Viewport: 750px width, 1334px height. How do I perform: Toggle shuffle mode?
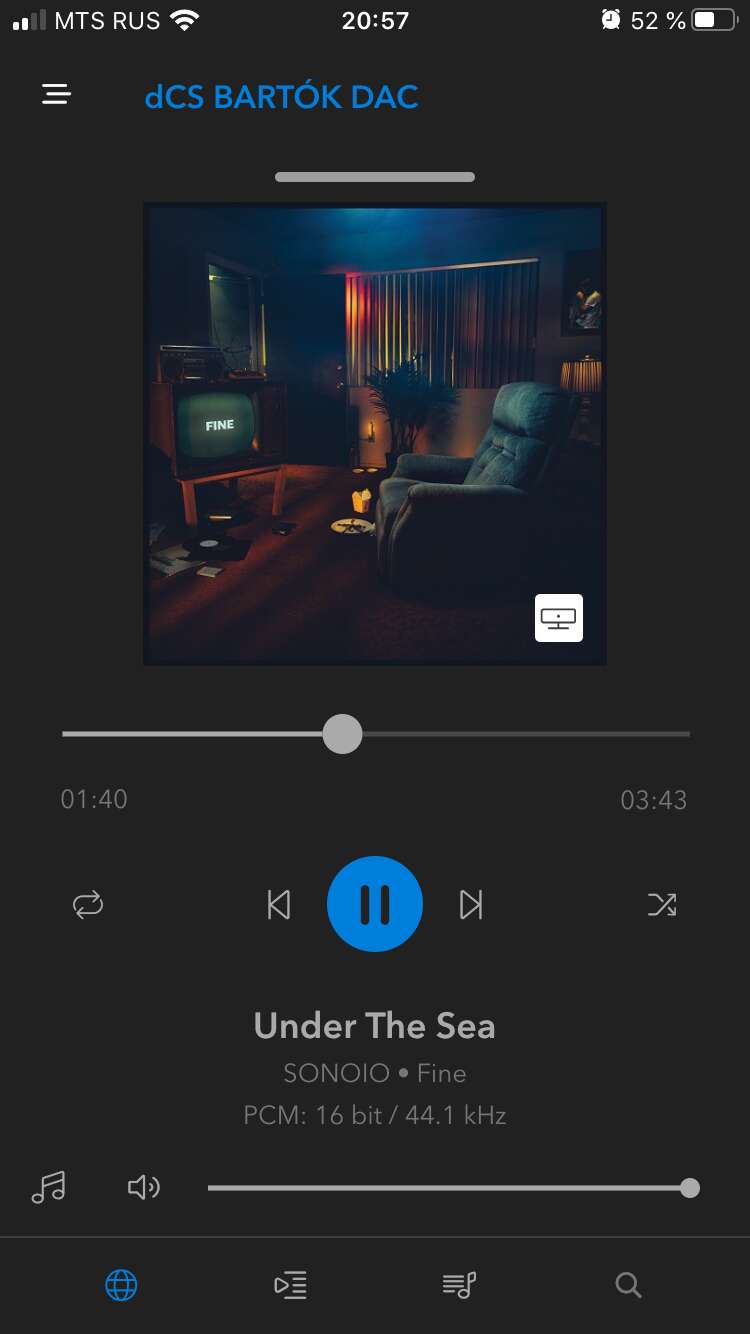(662, 905)
